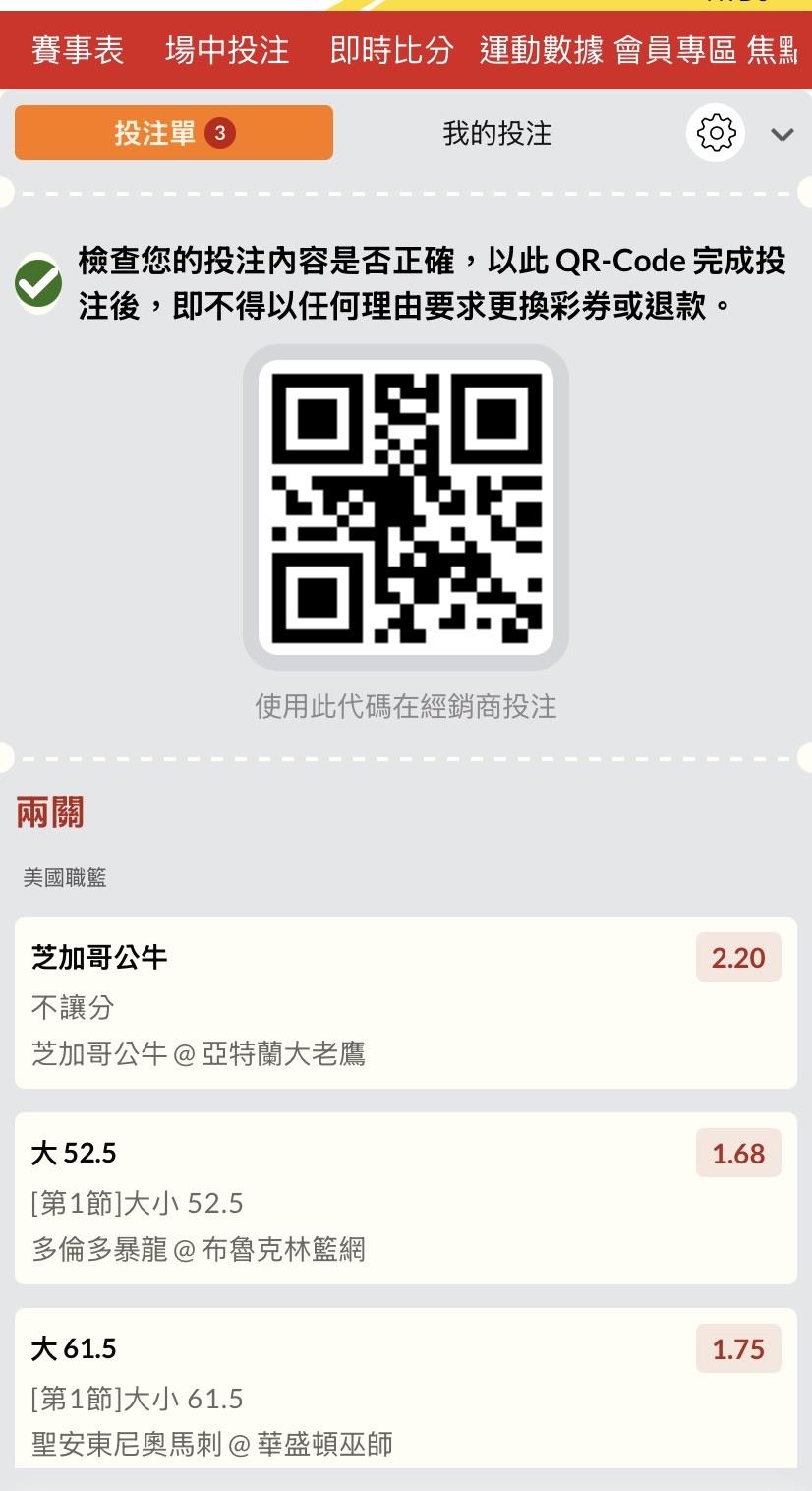Tap the 大 52.5 Raptors-Nets selection
The image size is (812, 1491).
[406, 1198]
